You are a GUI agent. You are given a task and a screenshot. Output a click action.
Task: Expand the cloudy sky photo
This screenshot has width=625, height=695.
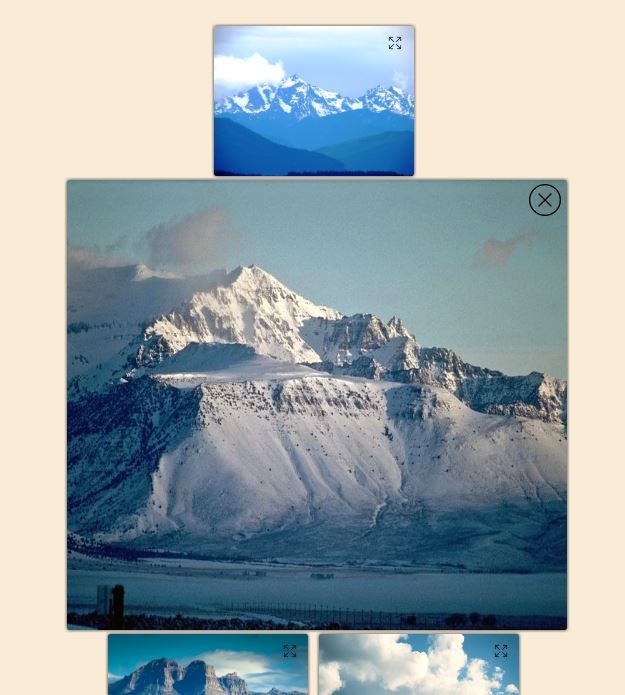click(501, 651)
